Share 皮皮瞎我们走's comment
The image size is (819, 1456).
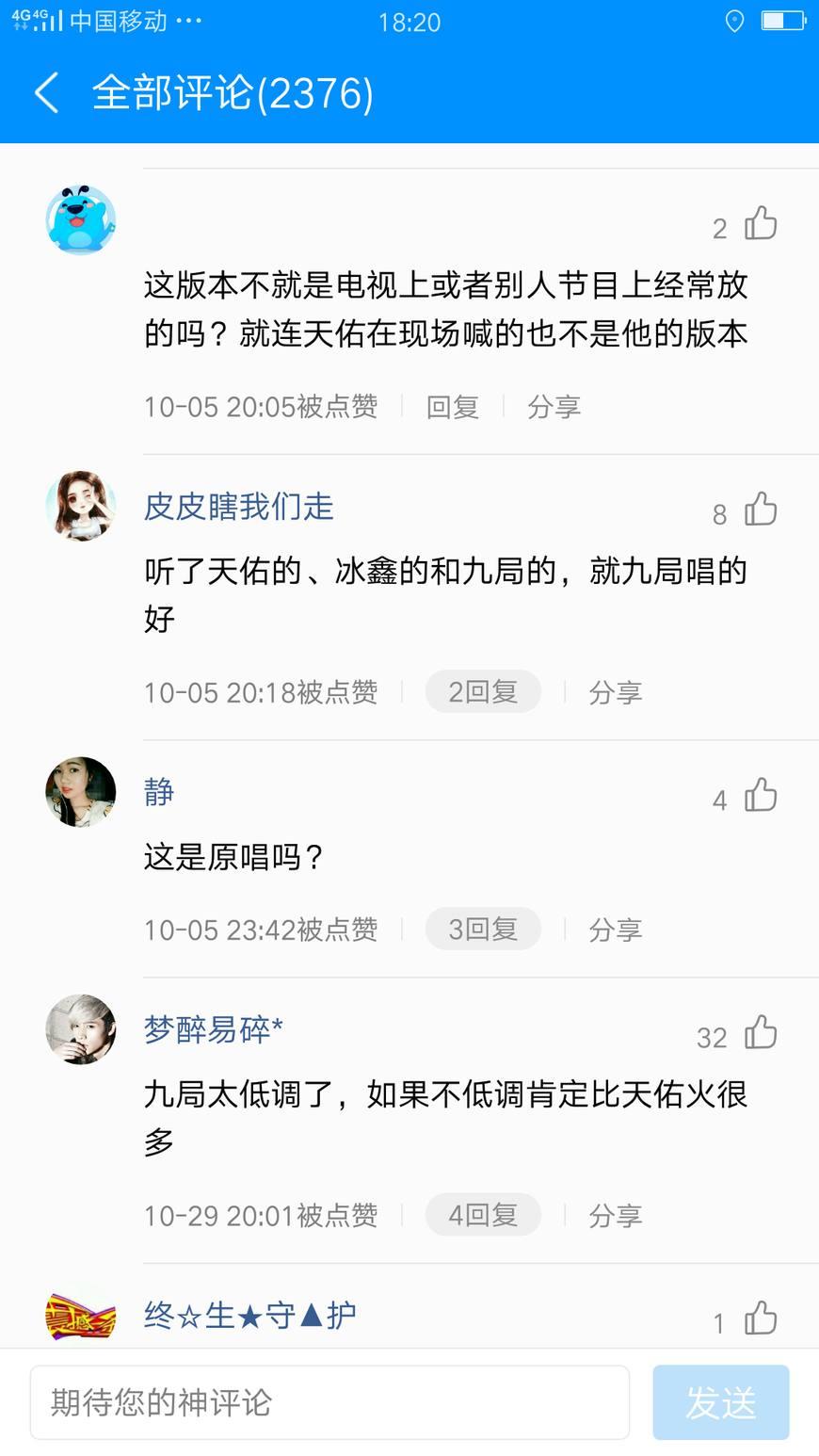pyautogui.click(x=615, y=692)
